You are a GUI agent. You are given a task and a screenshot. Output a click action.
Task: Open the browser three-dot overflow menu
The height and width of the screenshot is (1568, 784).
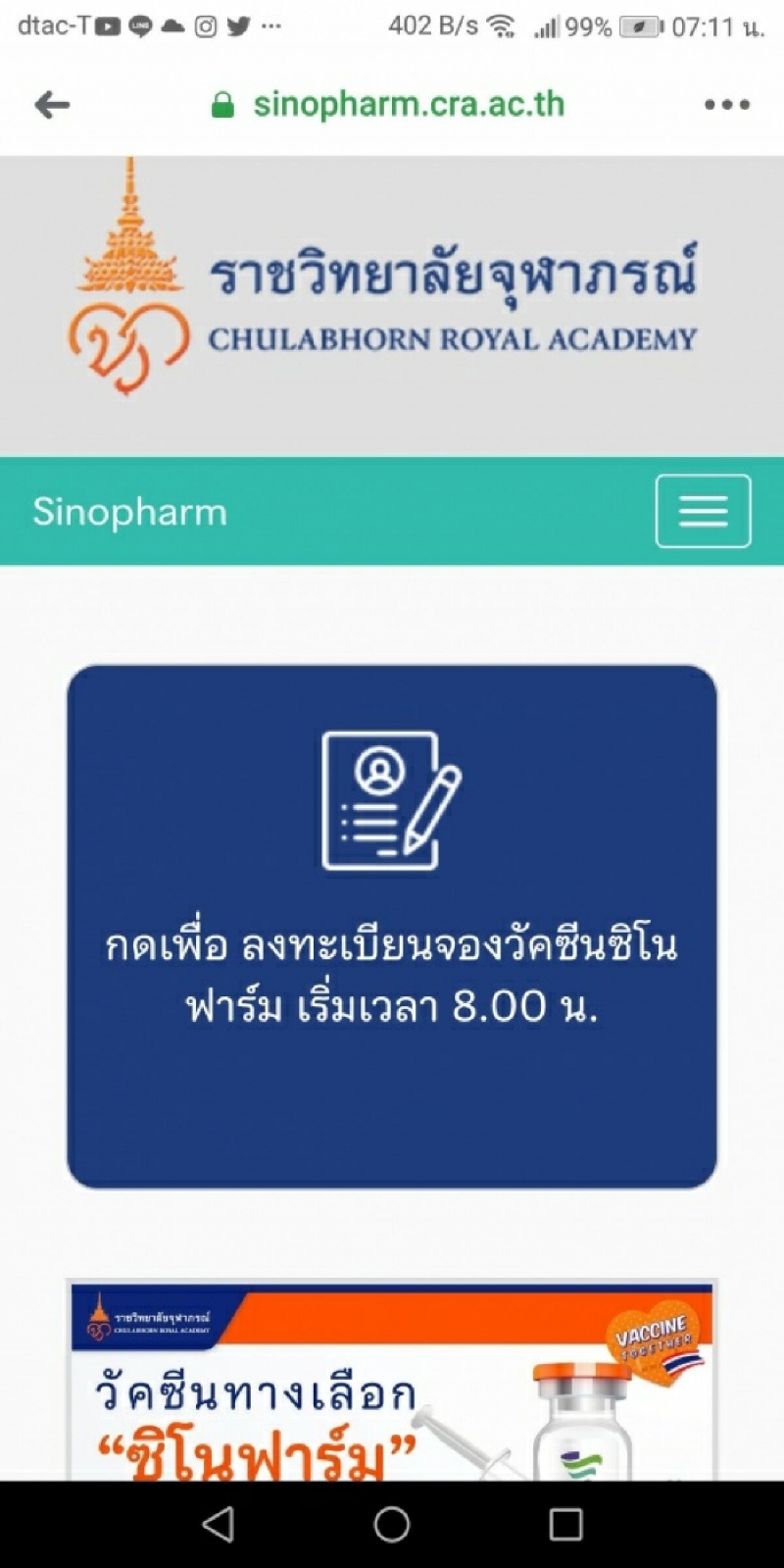pos(727,105)
